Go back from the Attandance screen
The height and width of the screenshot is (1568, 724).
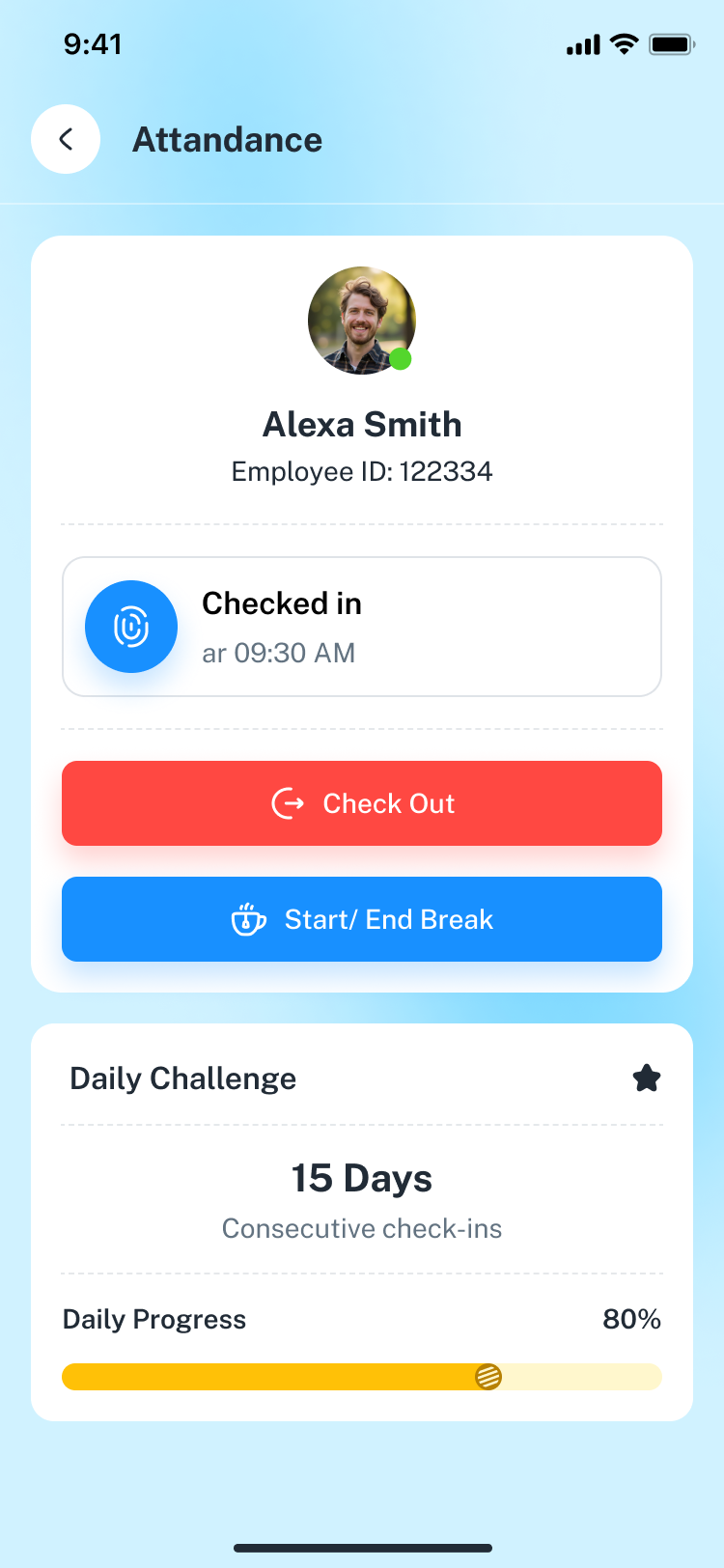(66, 139)
